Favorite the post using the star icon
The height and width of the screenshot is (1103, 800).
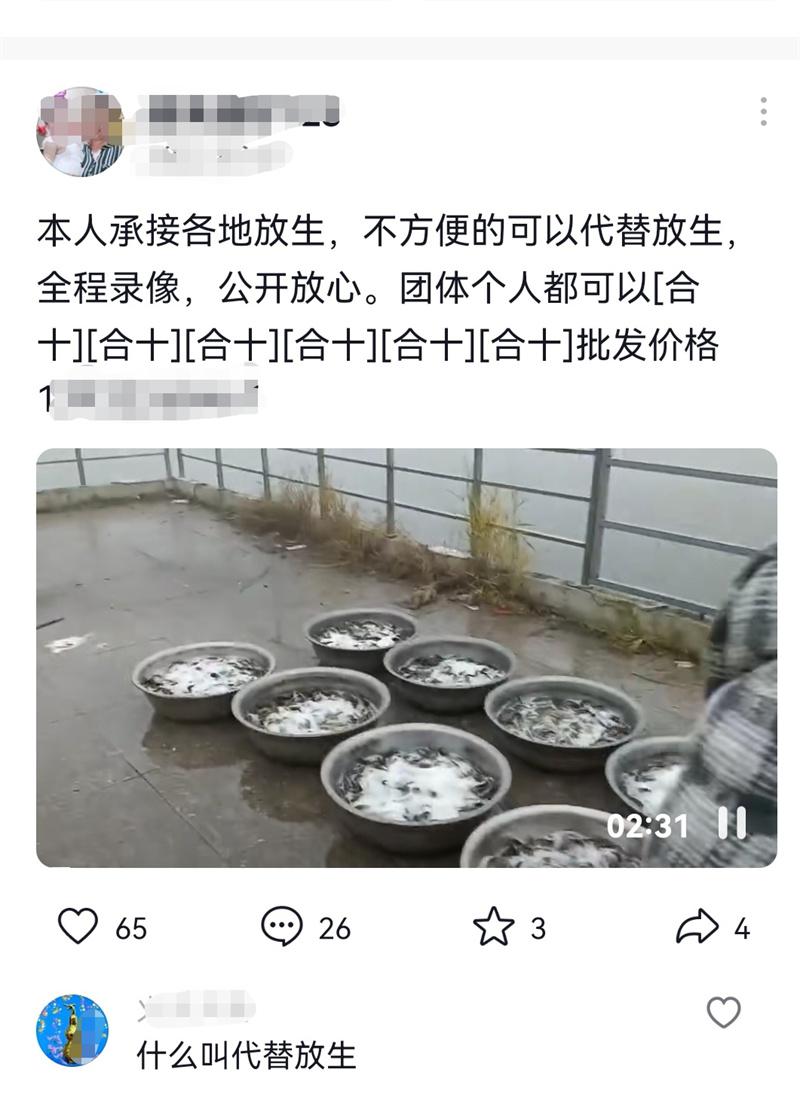pos(493,927)
